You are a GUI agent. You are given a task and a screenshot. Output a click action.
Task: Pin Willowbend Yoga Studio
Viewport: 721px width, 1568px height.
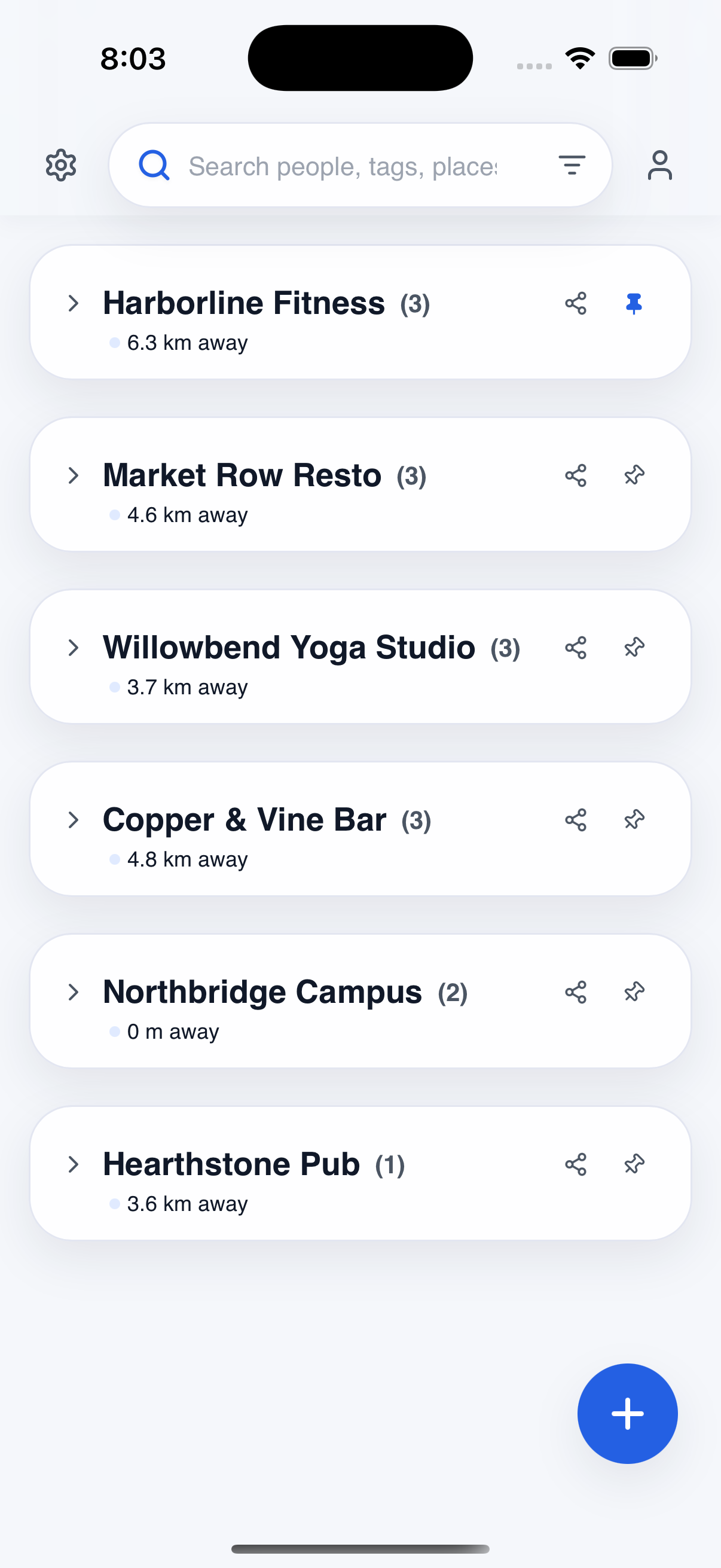pyautogui.click(x=633, y=648)
